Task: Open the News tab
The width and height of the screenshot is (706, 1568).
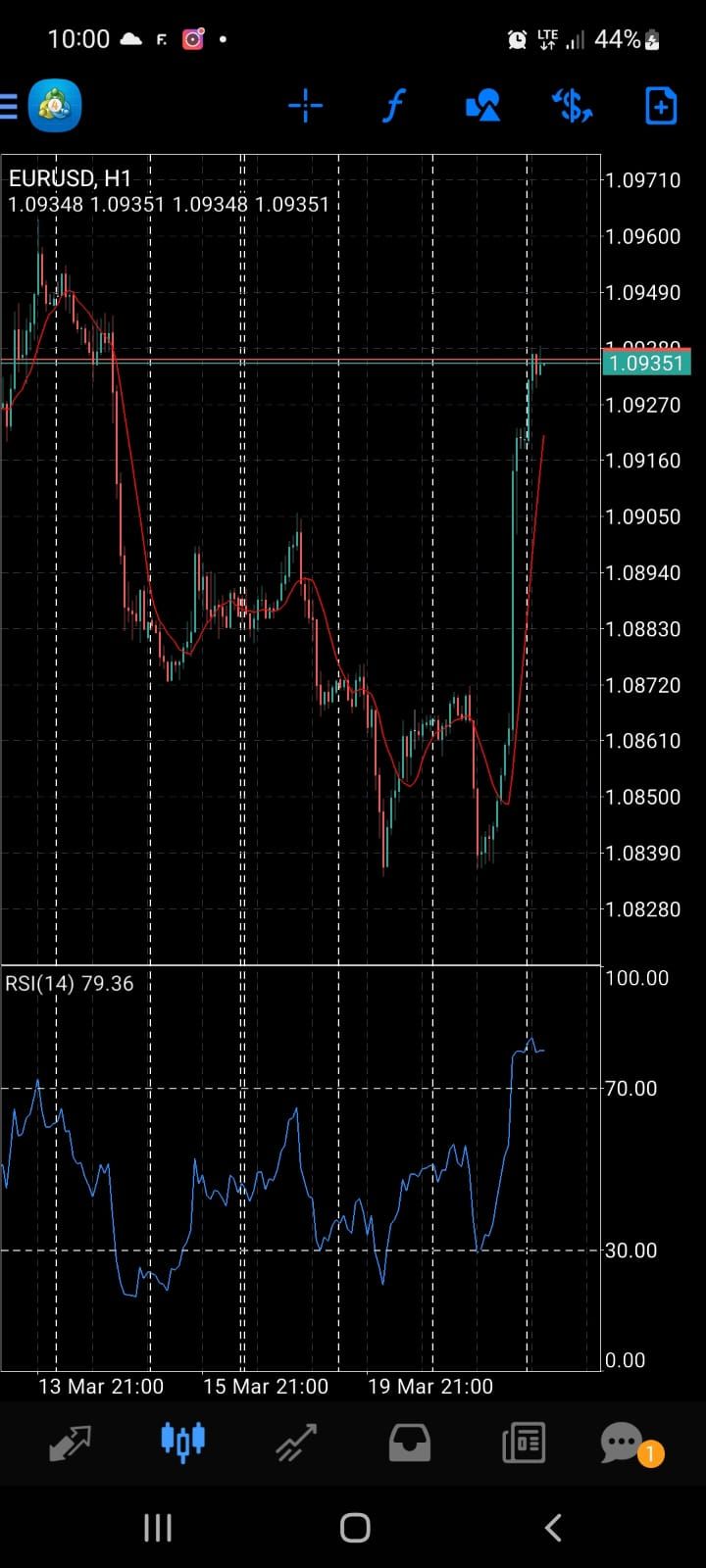Action: [x=524, y=1443]
